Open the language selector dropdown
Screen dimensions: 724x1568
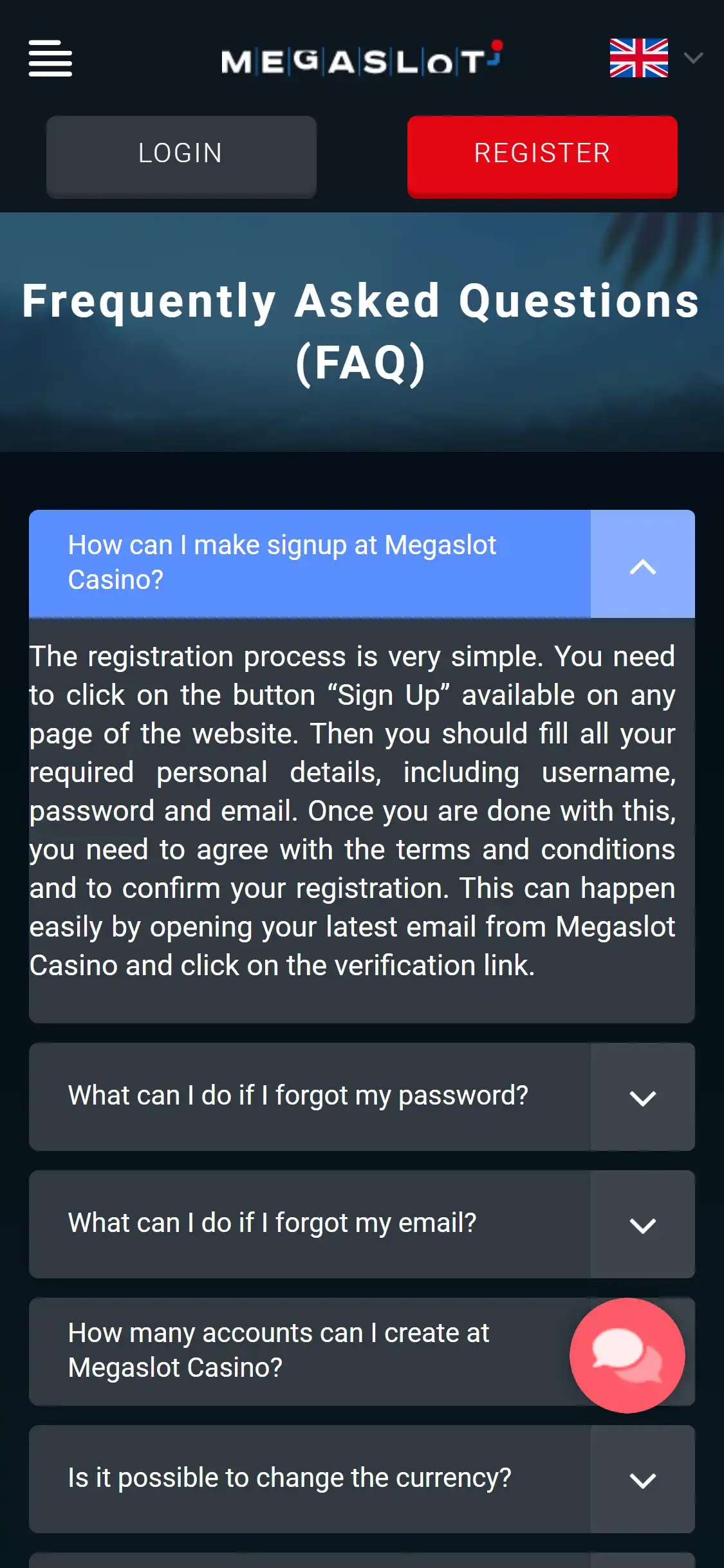[x=655, y=58]
